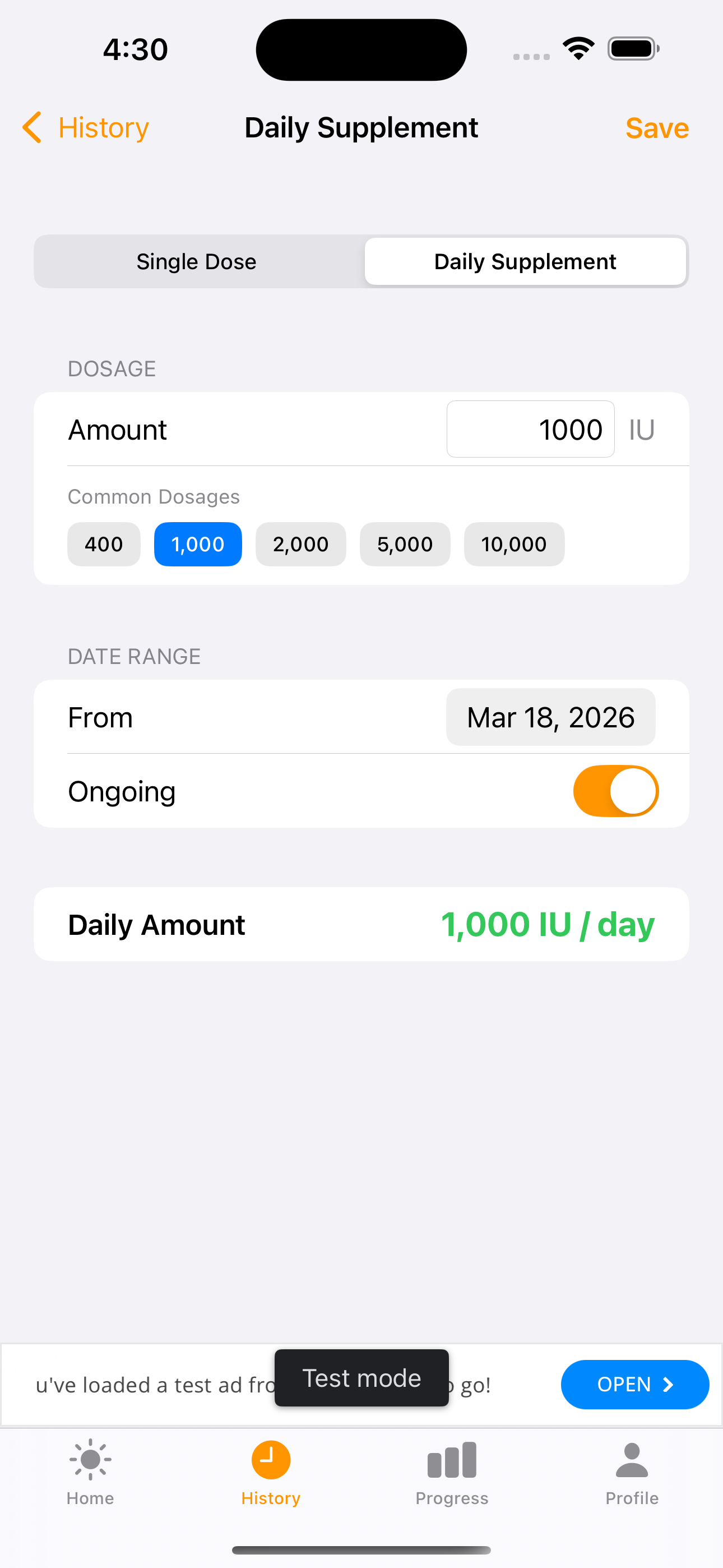The image size is (723, 1568).
Task: Open the History tab
Action: (x=271, y=1472)
